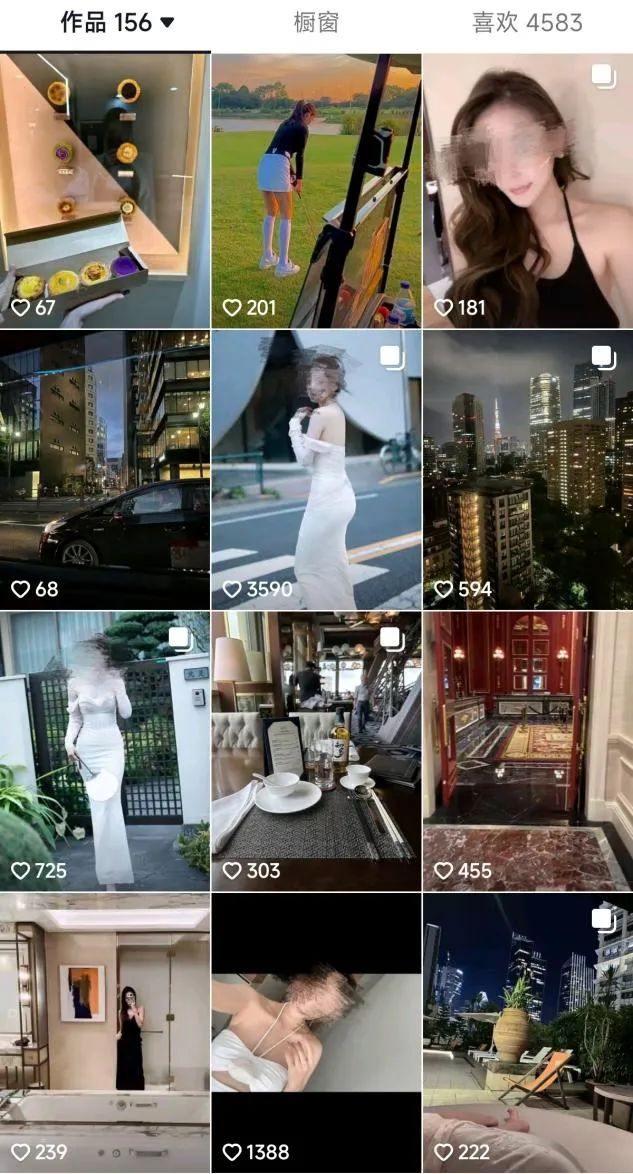Screen dimensions: 633x1174
Task: Open the night skyline post with 594 likes
Action: (528, 470)
